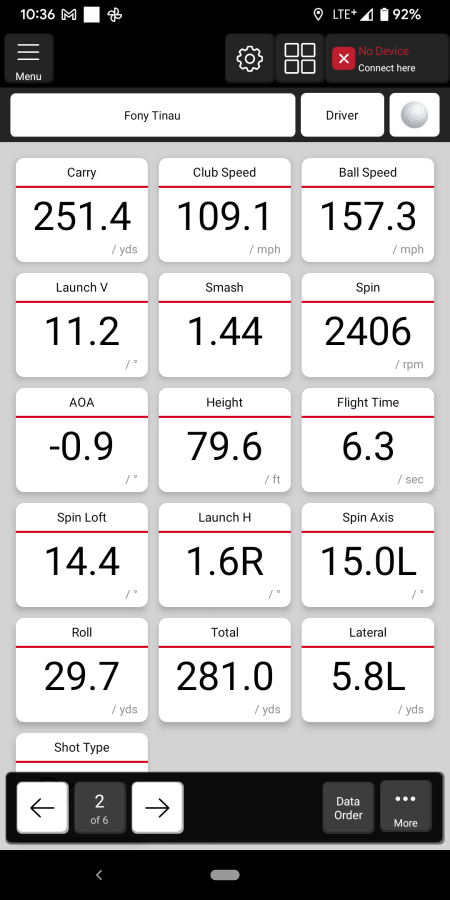The height and width of the screenshot is (900, 450).
Task: Open the More options
Action: [406, 808]
